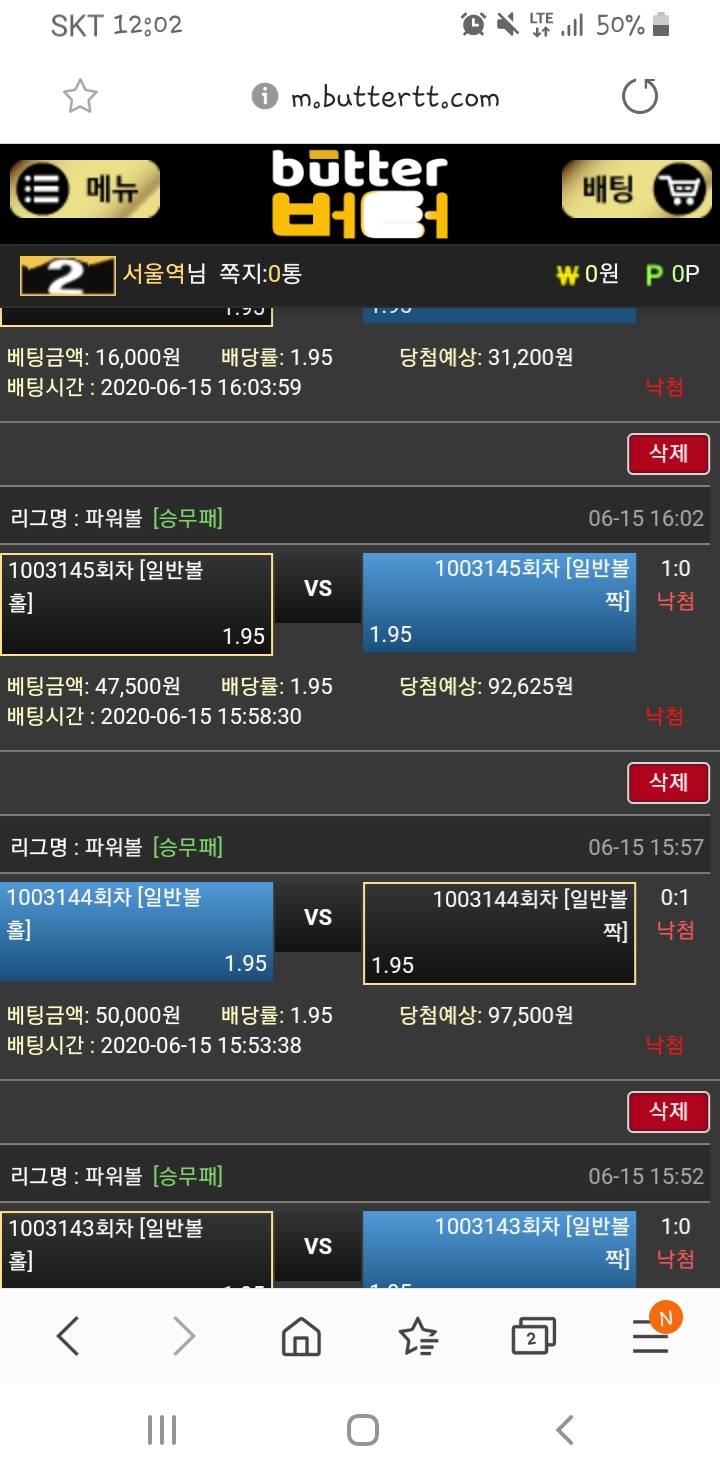Image resolution: width=720 pixels, height=1480 pixels.
Task: Open the browser bookmarks list
Action: click(417, 1336)
